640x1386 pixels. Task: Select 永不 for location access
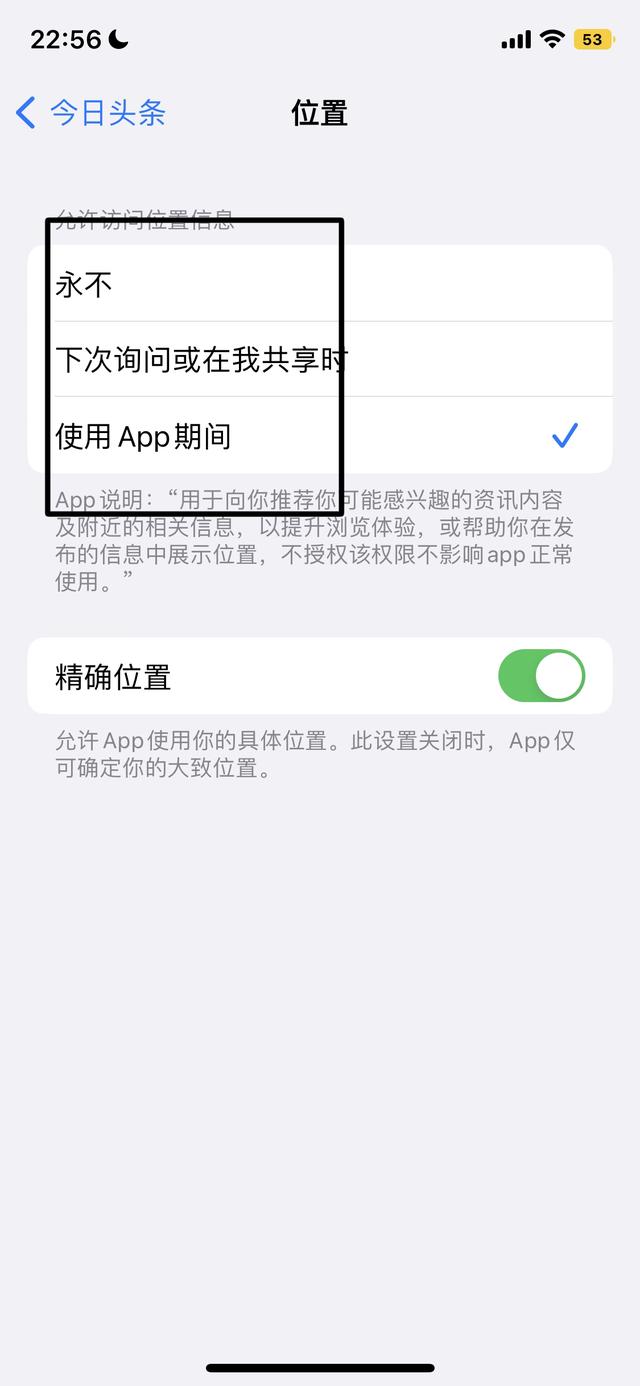(320, 284)
